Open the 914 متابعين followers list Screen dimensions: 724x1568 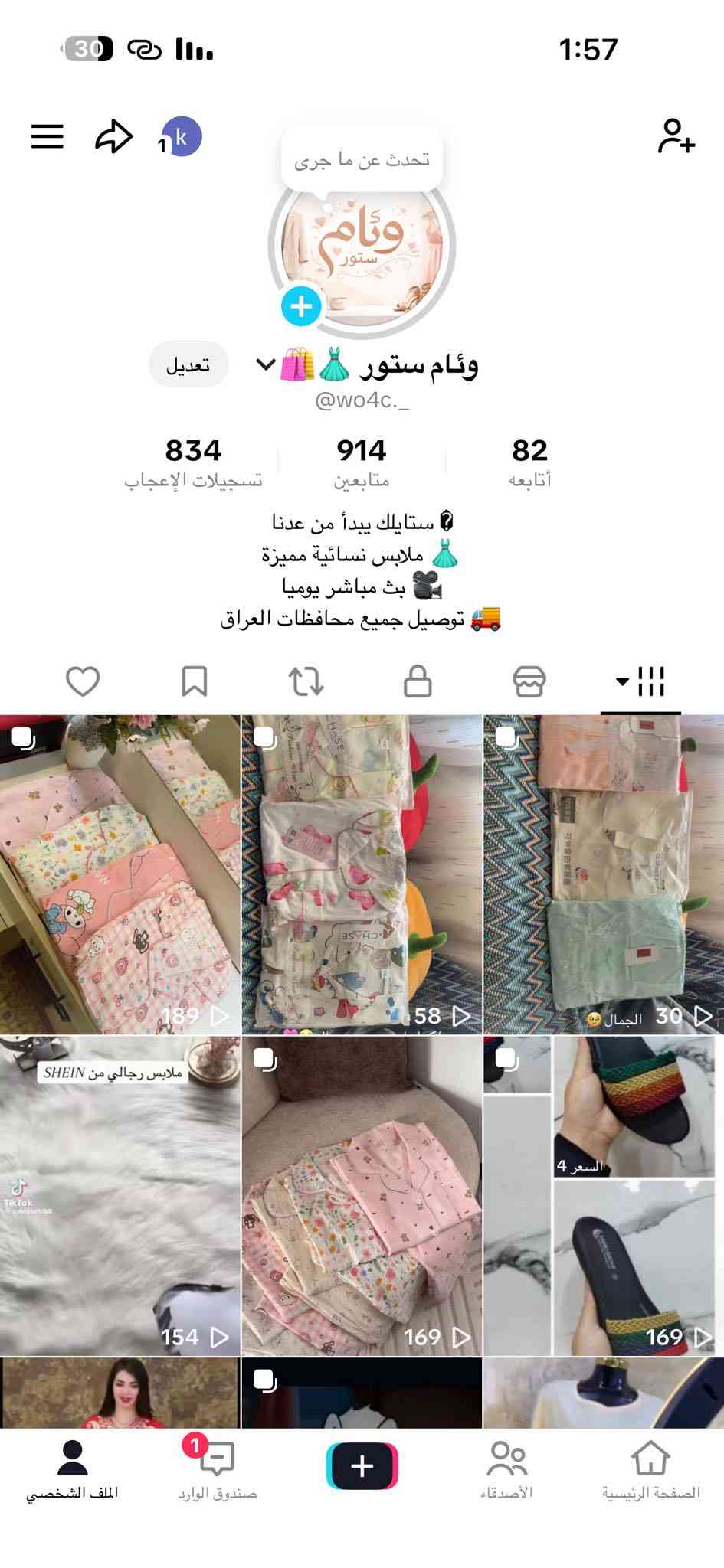361,462
